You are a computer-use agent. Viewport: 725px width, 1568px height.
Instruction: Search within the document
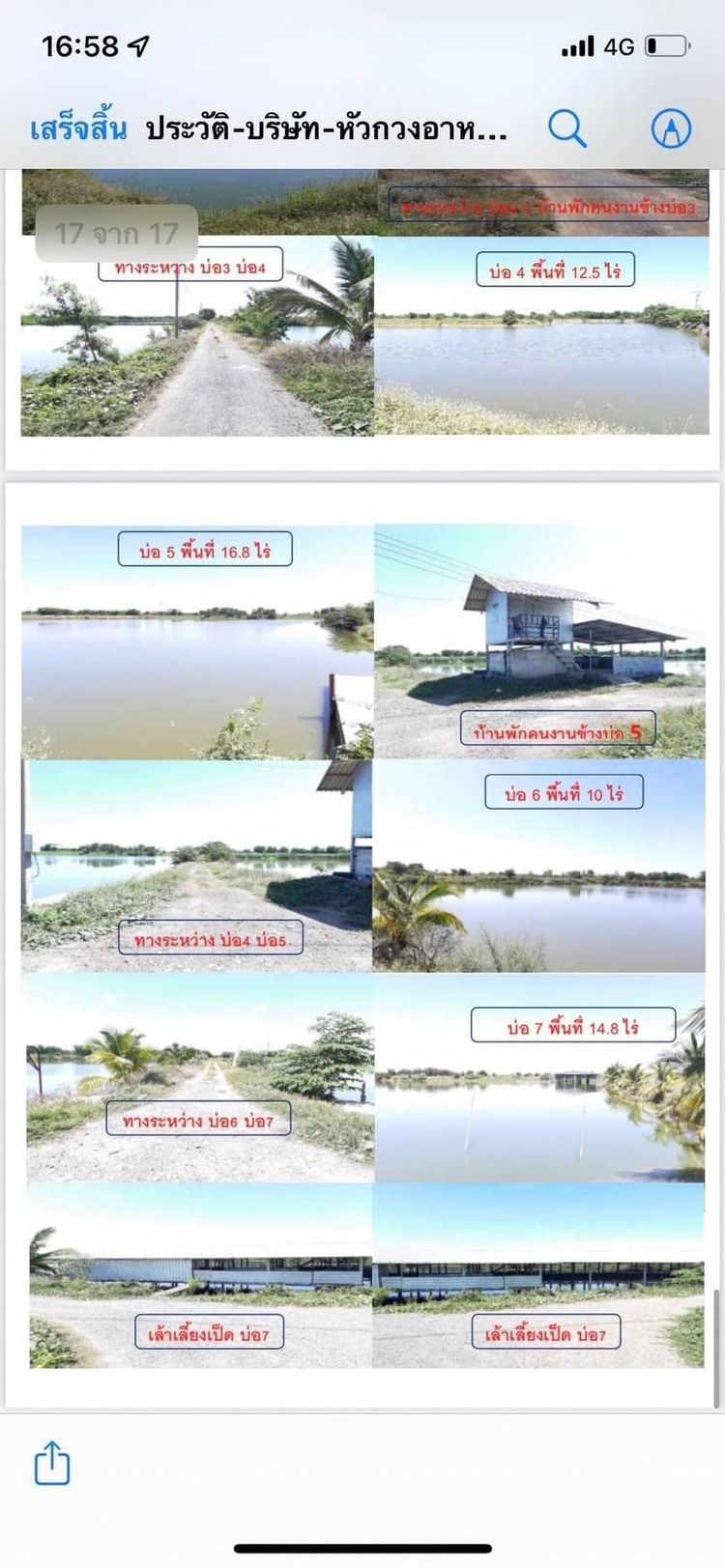click(567, 128)
